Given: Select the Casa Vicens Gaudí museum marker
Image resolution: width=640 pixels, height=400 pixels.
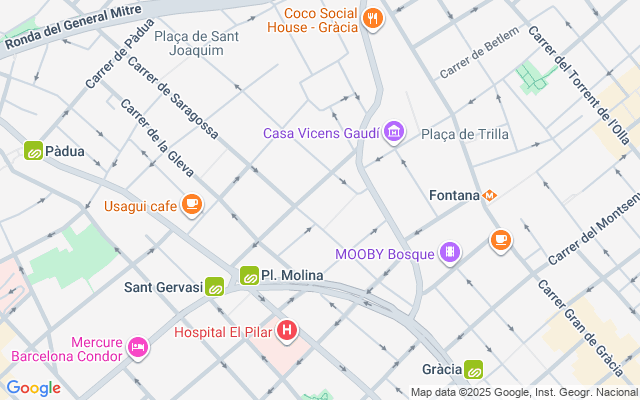Looking at the screenshot, I should pos(394,132).
